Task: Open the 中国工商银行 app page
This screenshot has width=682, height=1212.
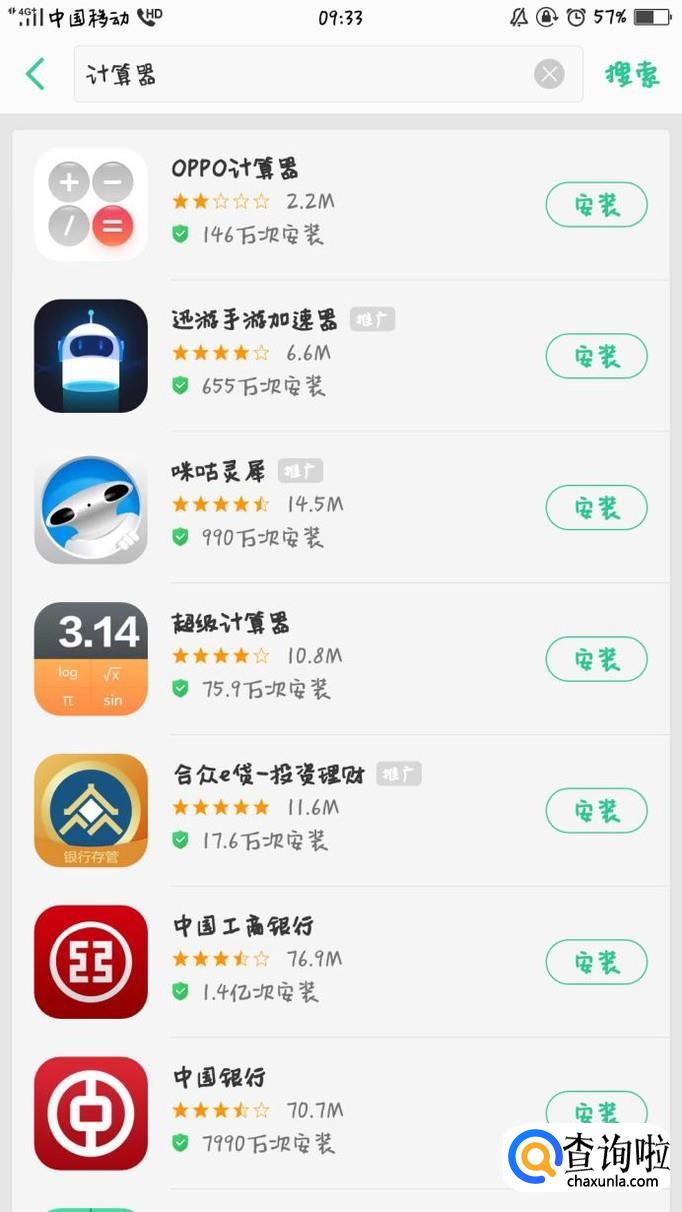Action: (341, 962)
